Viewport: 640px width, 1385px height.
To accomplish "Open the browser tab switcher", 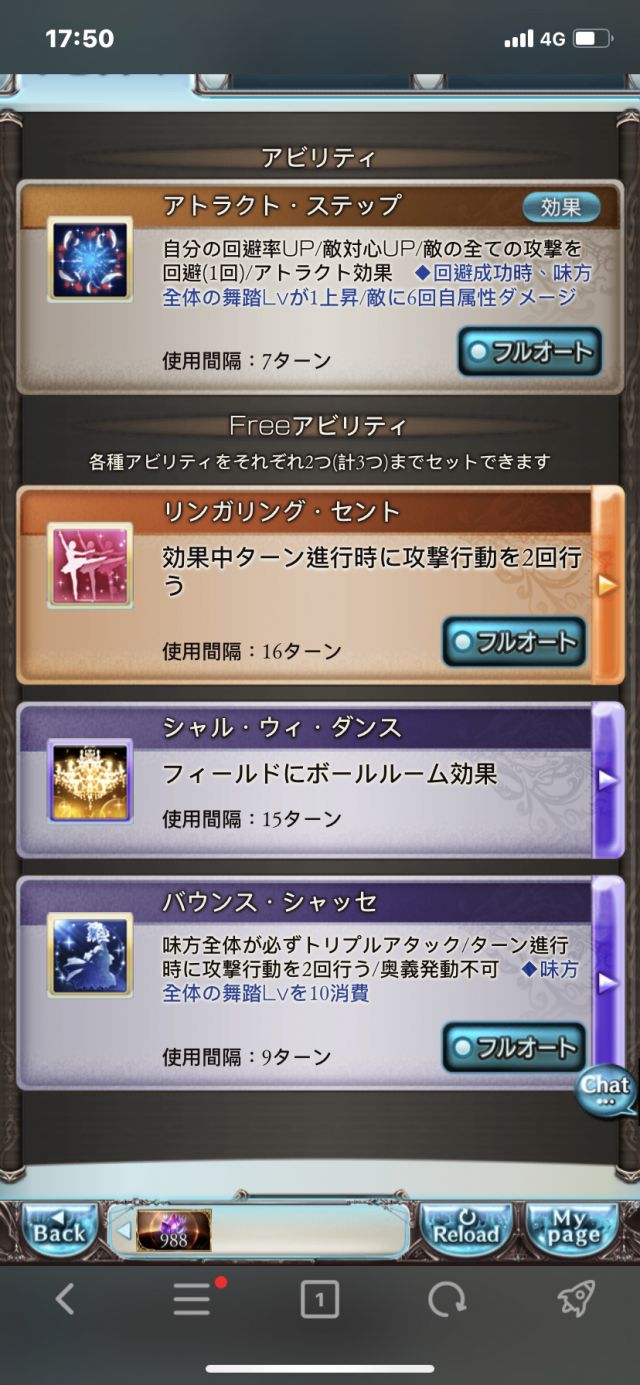I will click(319, 1300).
